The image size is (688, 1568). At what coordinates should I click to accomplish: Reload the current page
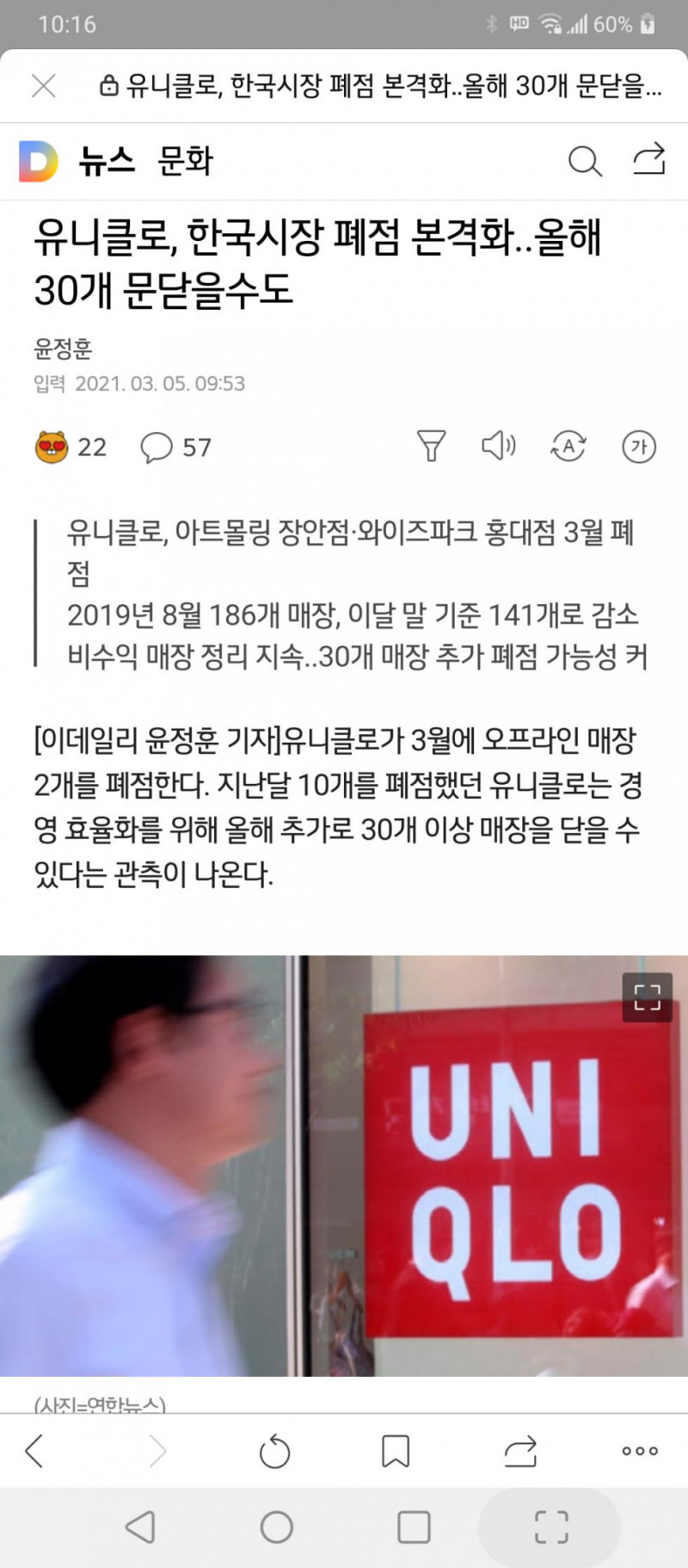[x=275, y=1451]
